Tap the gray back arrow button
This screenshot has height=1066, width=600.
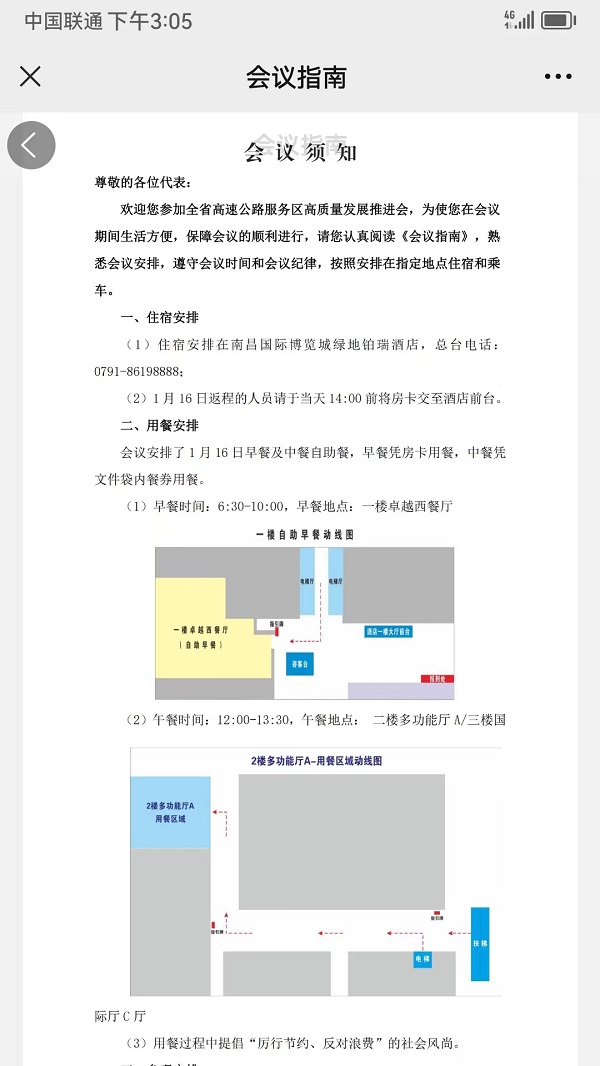[x=31, y=146]
